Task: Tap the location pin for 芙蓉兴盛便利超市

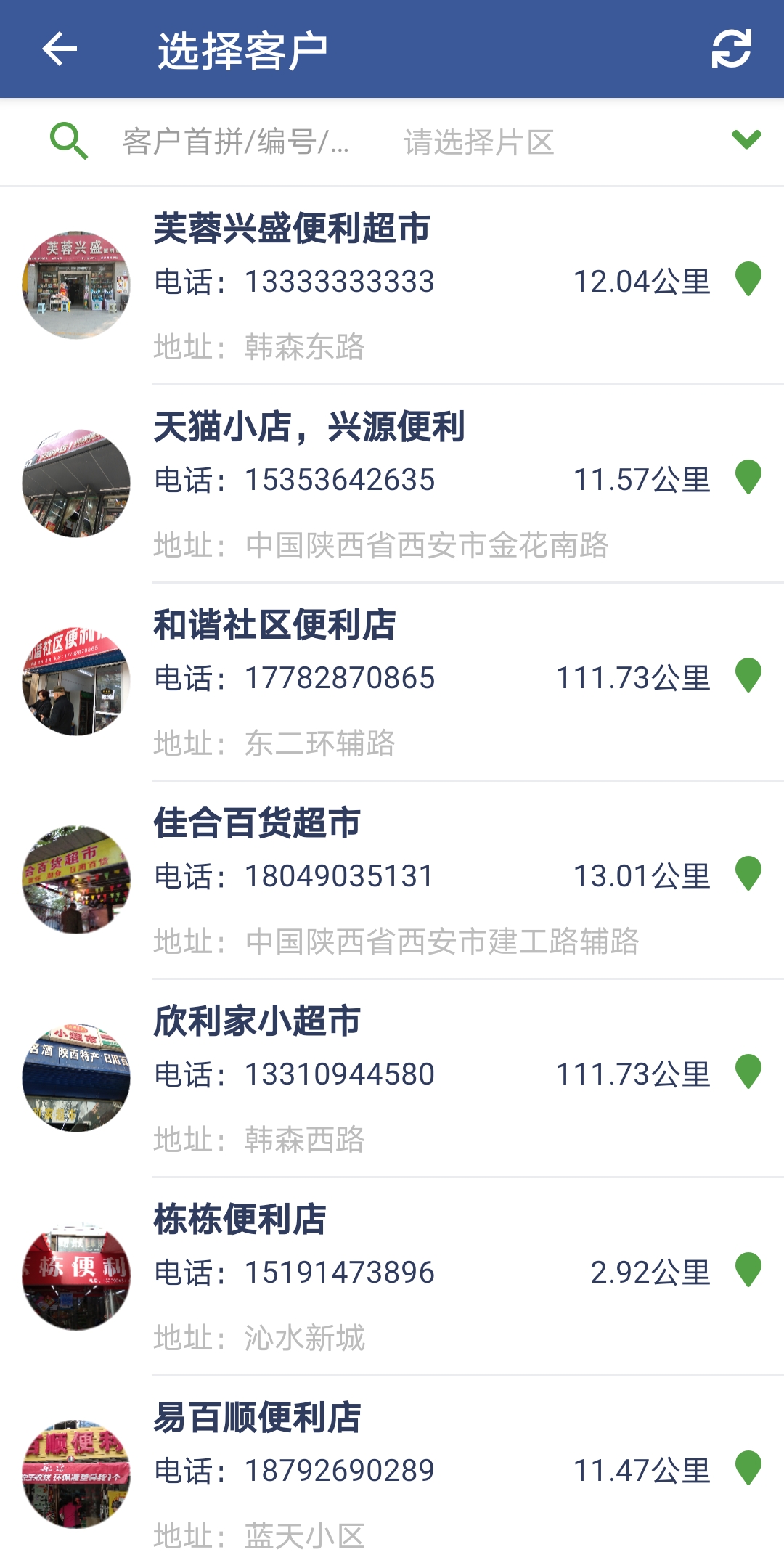Action: click(x=748, y=279)
